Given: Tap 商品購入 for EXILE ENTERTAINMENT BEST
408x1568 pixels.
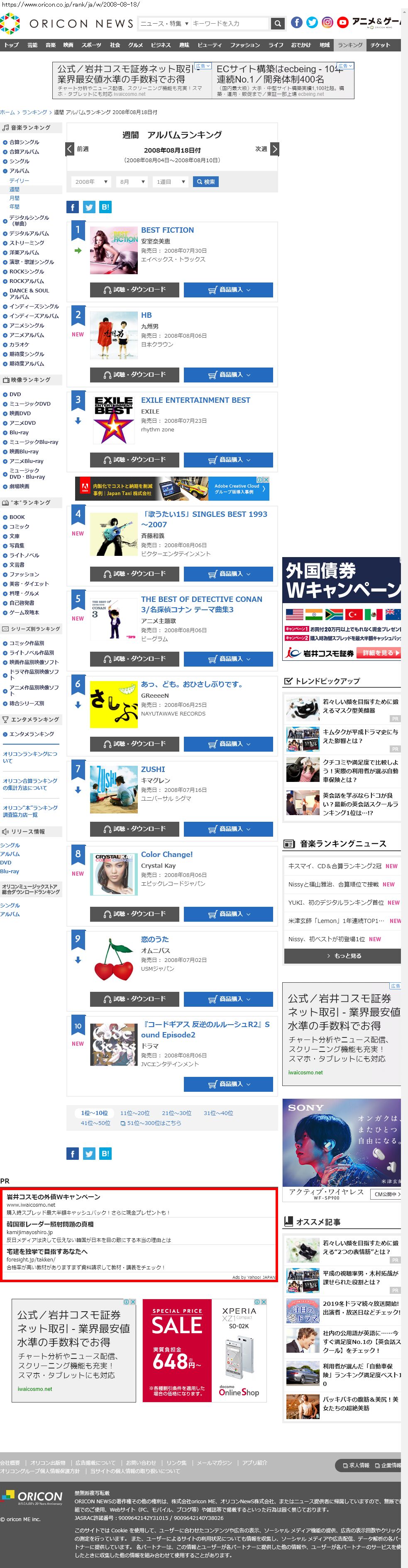Looking at the screenshot, I should 228,460.
